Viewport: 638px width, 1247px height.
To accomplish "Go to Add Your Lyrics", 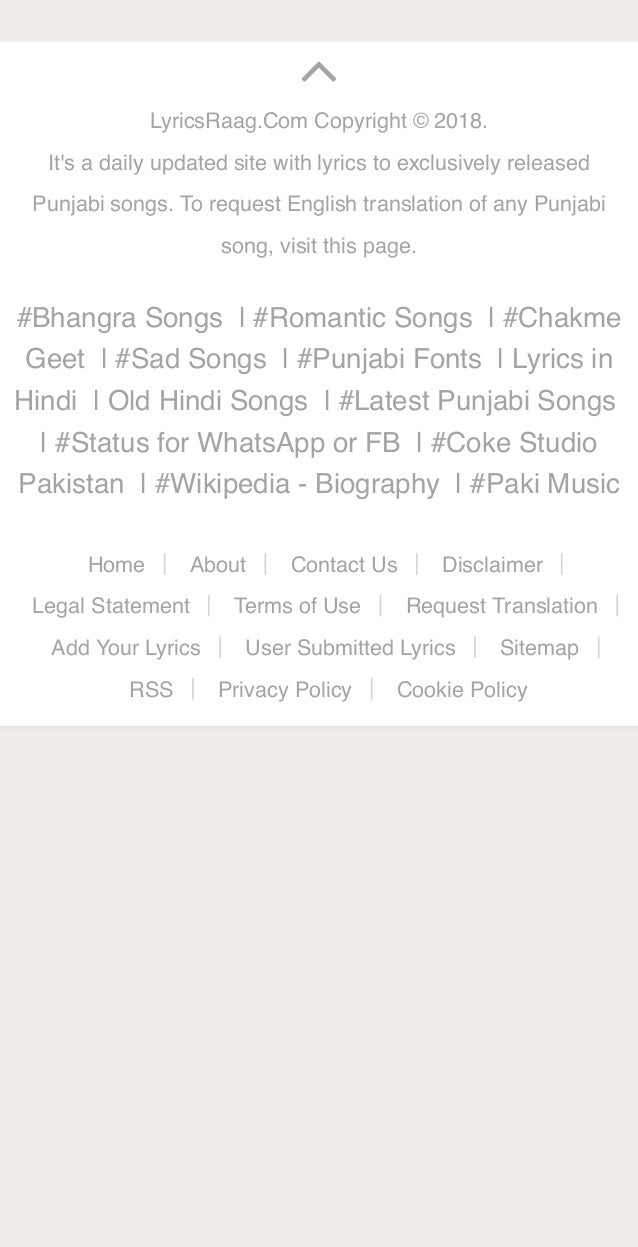I will [x=126, y=648].
